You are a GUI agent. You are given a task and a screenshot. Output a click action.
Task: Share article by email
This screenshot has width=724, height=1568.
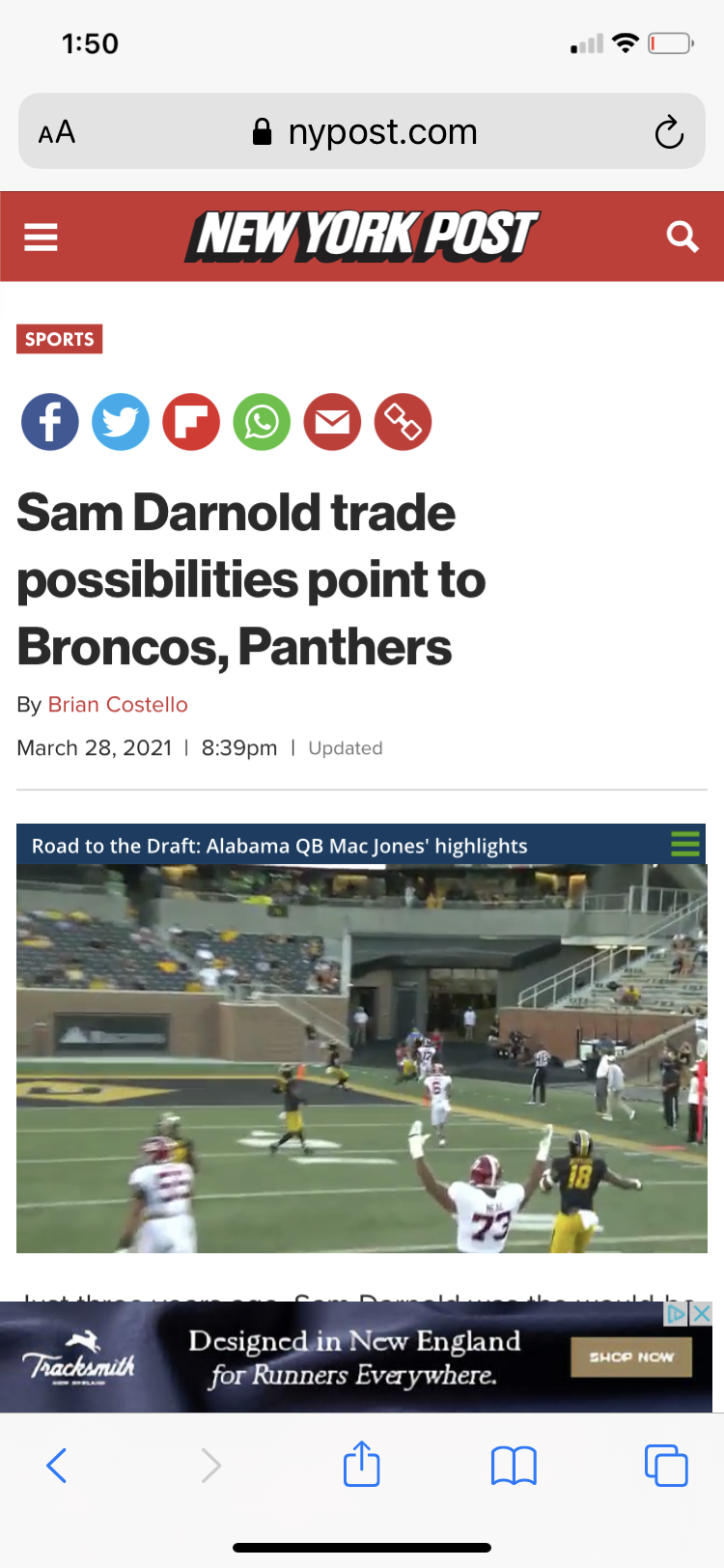pos(332,422)
